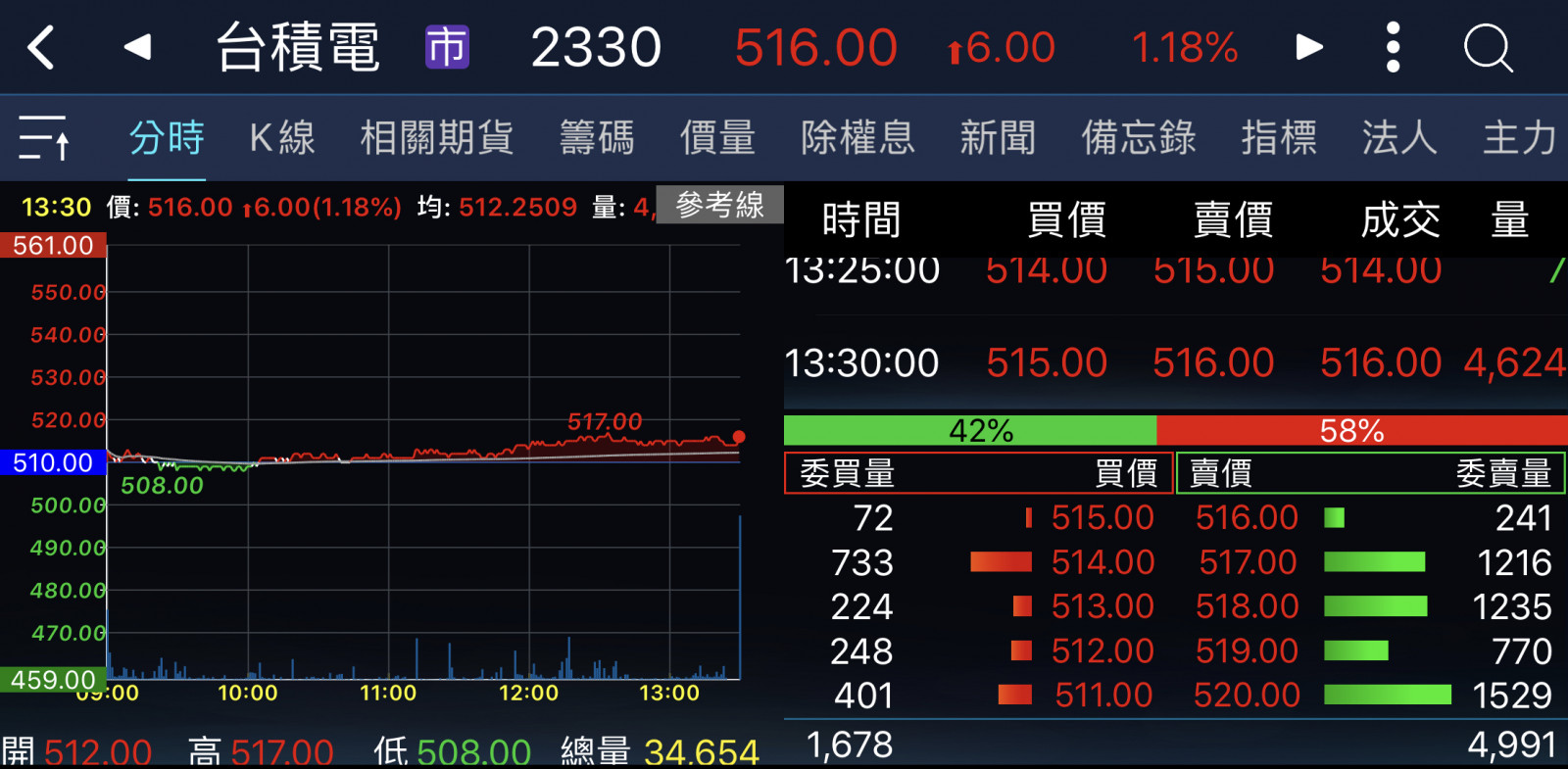
Task: Tap the 參考線 button on chart
Action: pos(719,205)
